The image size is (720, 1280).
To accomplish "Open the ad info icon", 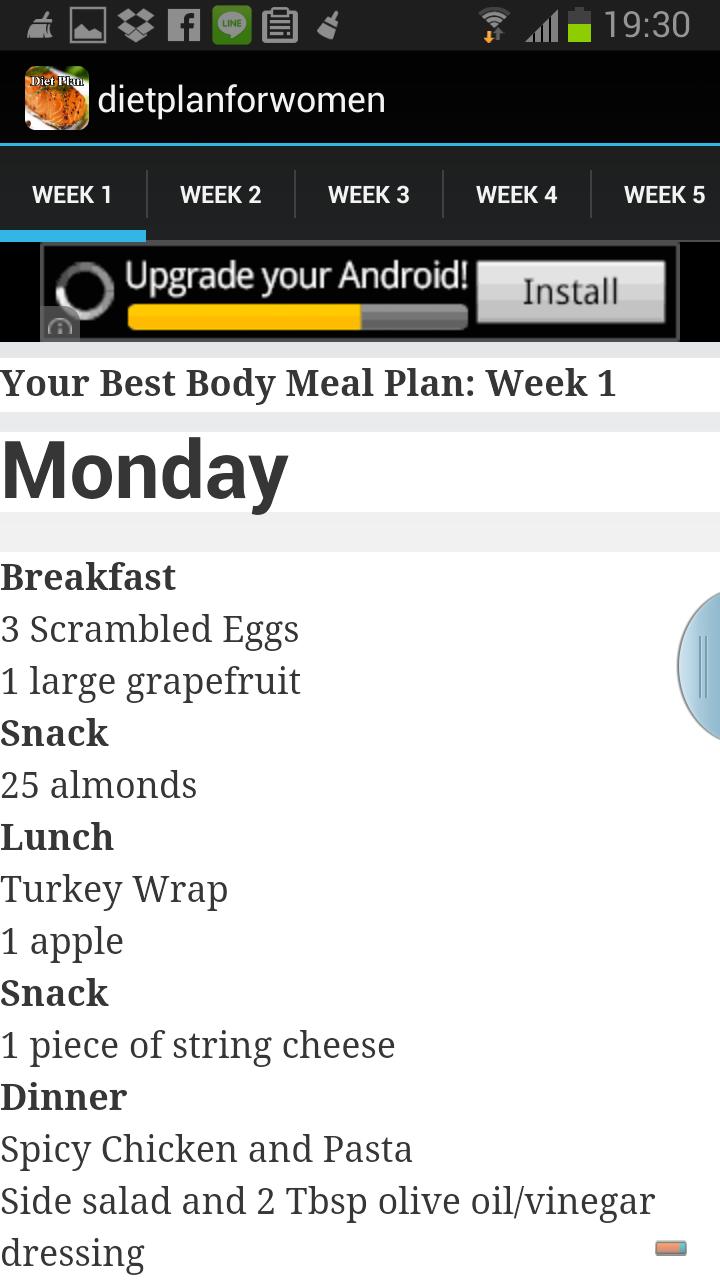I will pos(59,327).
